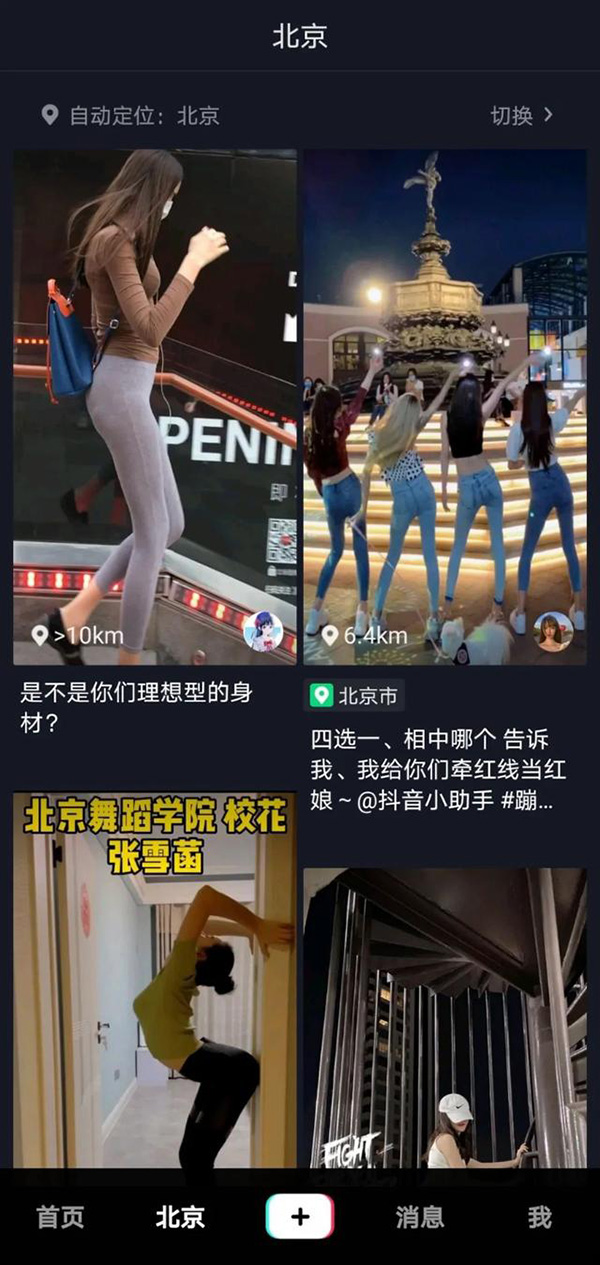This screenshot has width=600, height=1265.
Task: Tap the 北京市 location tag
Action: [x=356, y=695]
